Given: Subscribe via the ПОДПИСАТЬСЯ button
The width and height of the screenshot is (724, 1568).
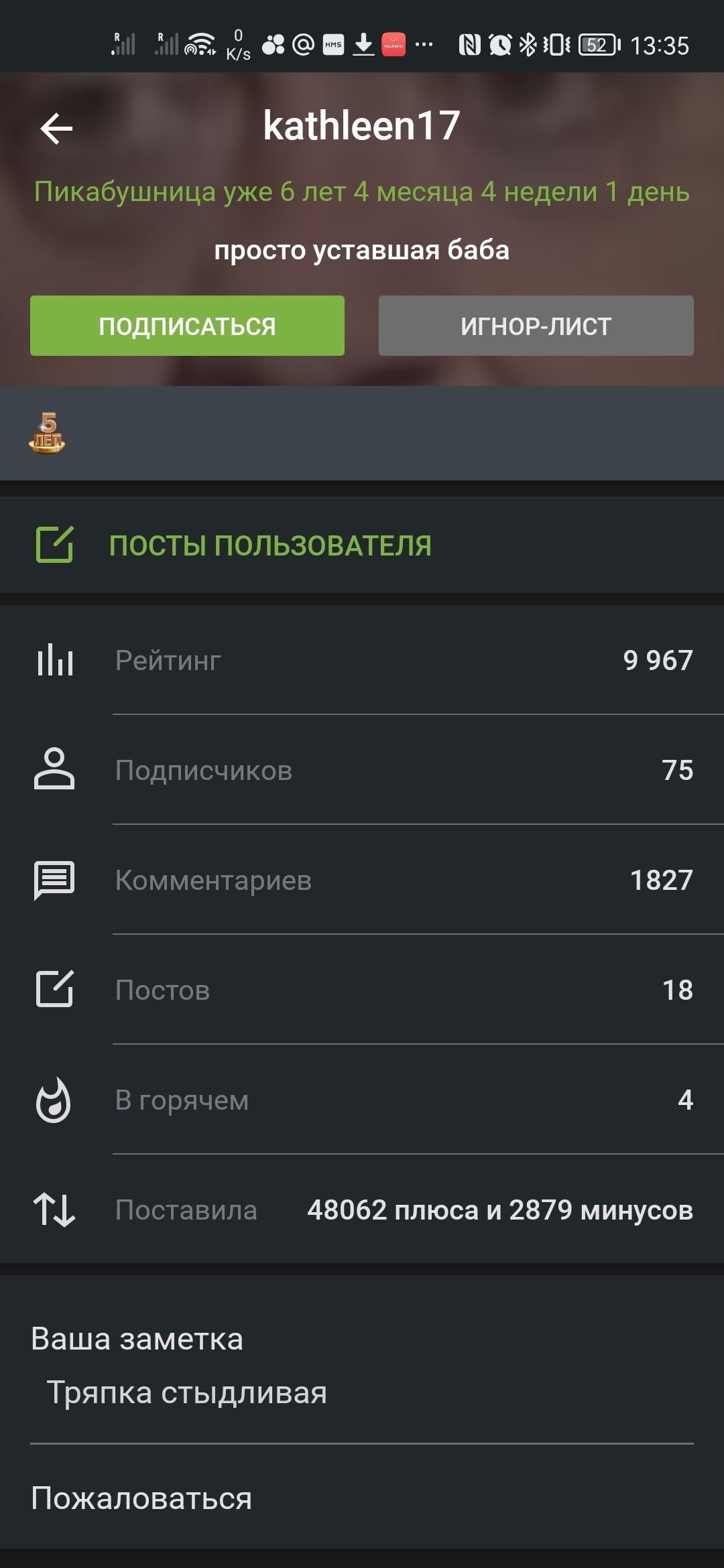Looking at the screenshot, I should [187, 326].
